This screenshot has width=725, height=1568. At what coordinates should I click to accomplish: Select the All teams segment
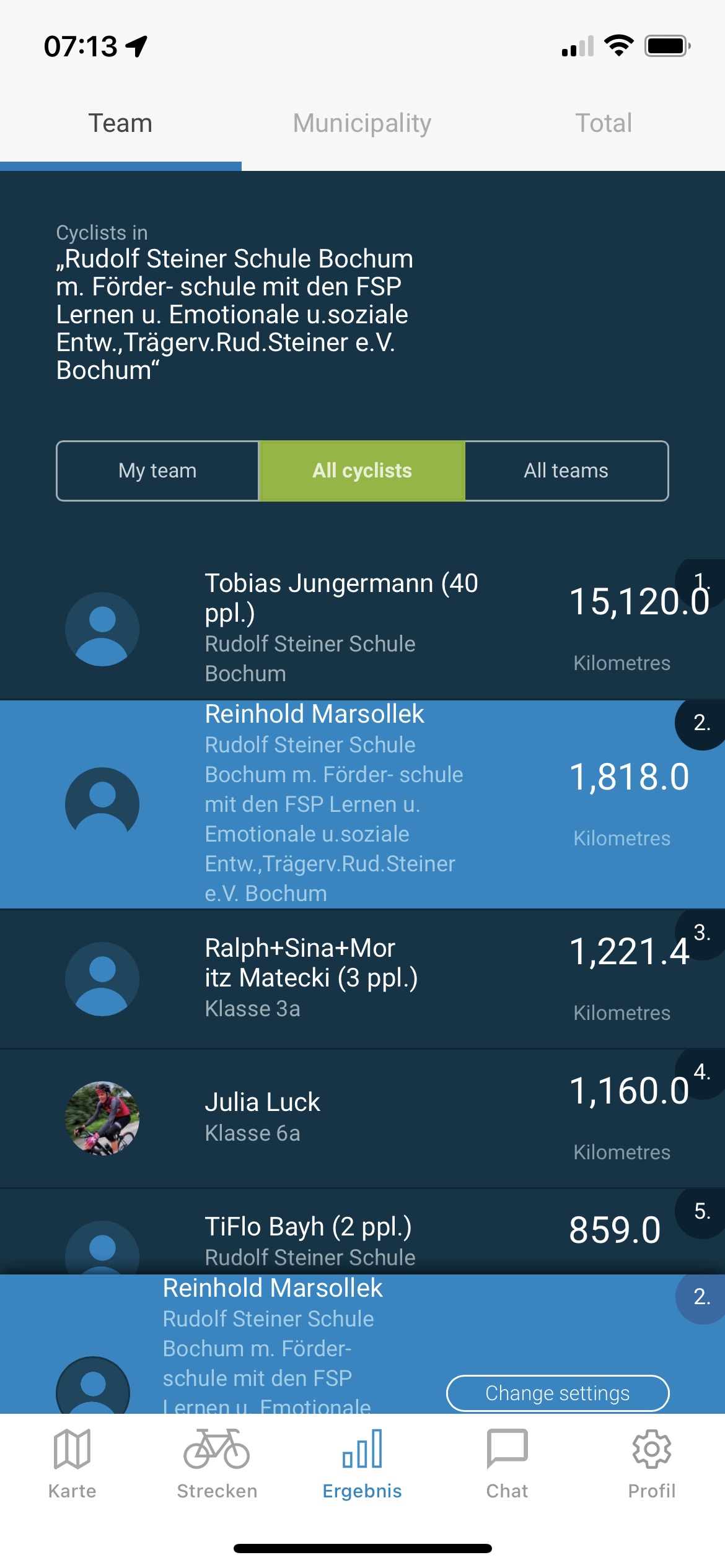566,471
